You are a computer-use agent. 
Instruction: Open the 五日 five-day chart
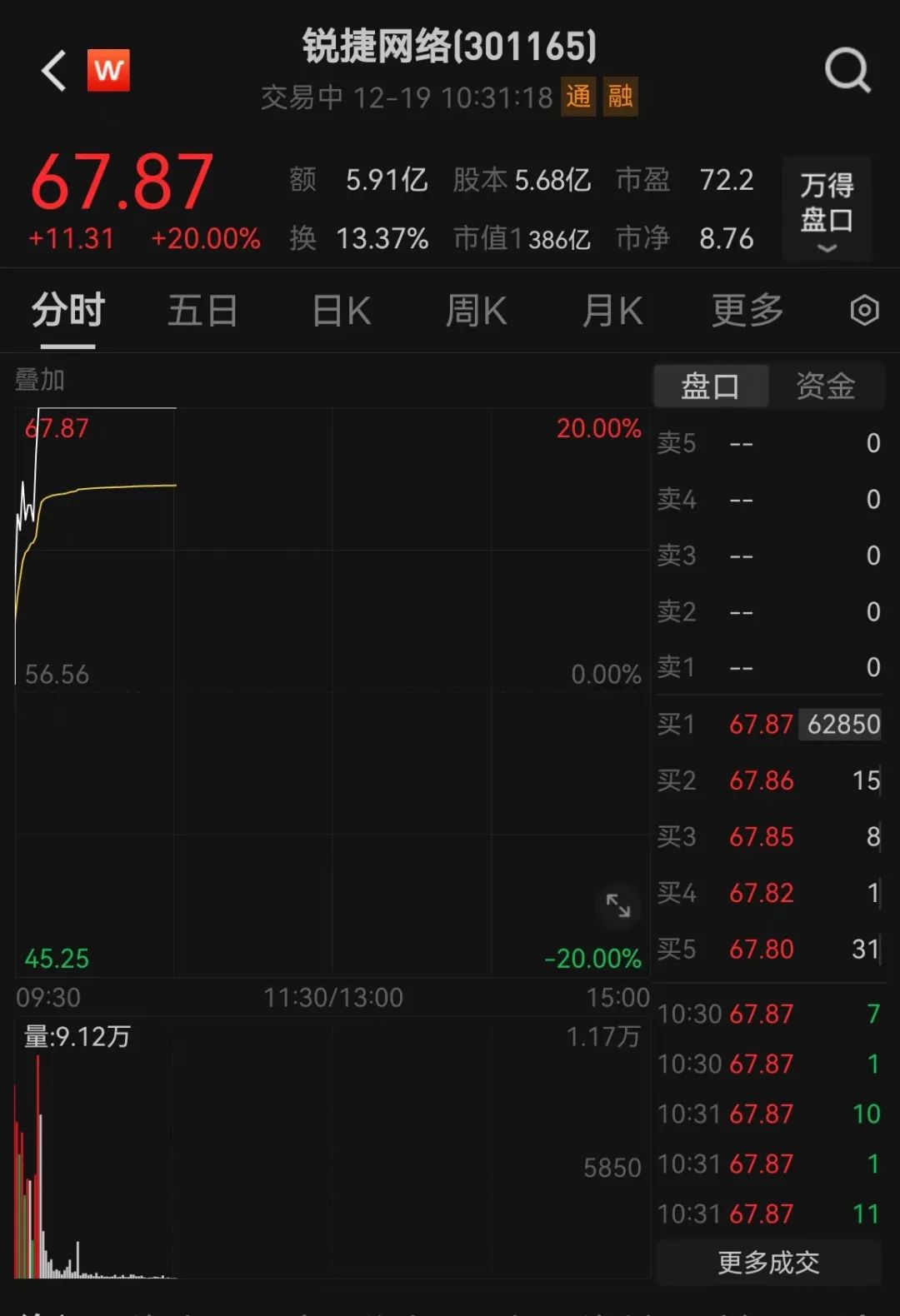(x=202, y=310)
